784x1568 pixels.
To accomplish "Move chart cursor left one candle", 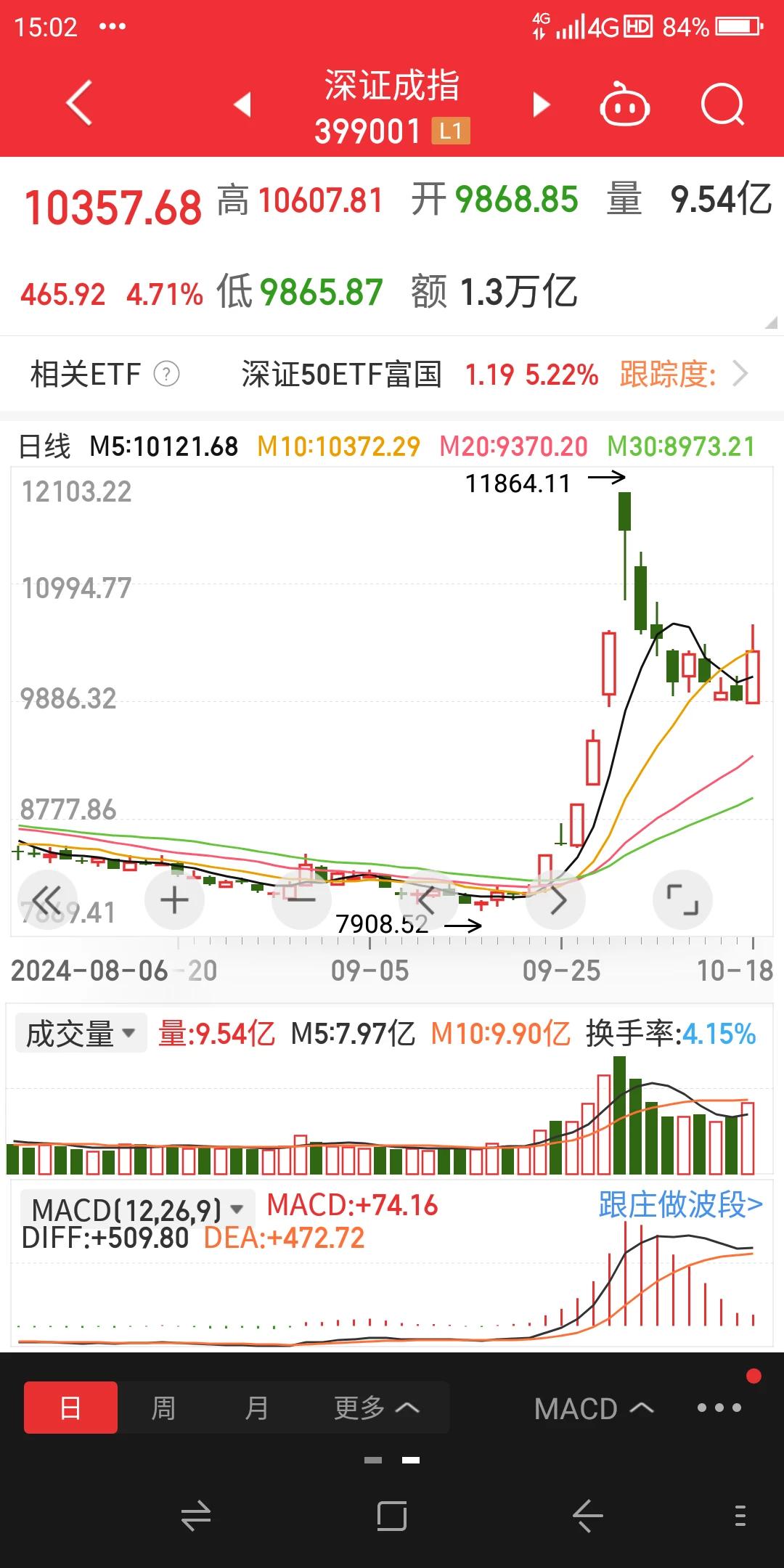I will point(428,900).
